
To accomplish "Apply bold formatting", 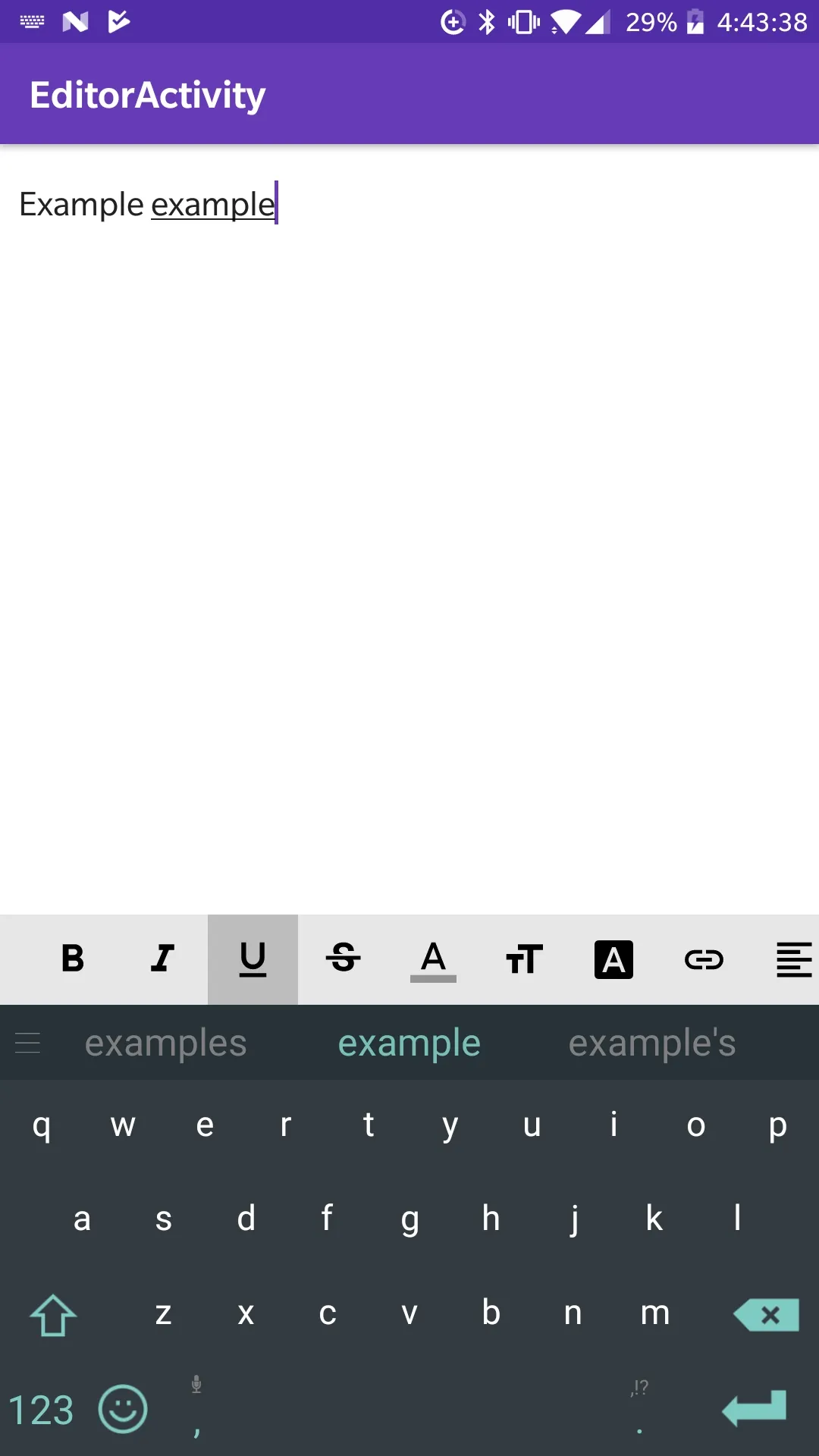I will [73, 959].
